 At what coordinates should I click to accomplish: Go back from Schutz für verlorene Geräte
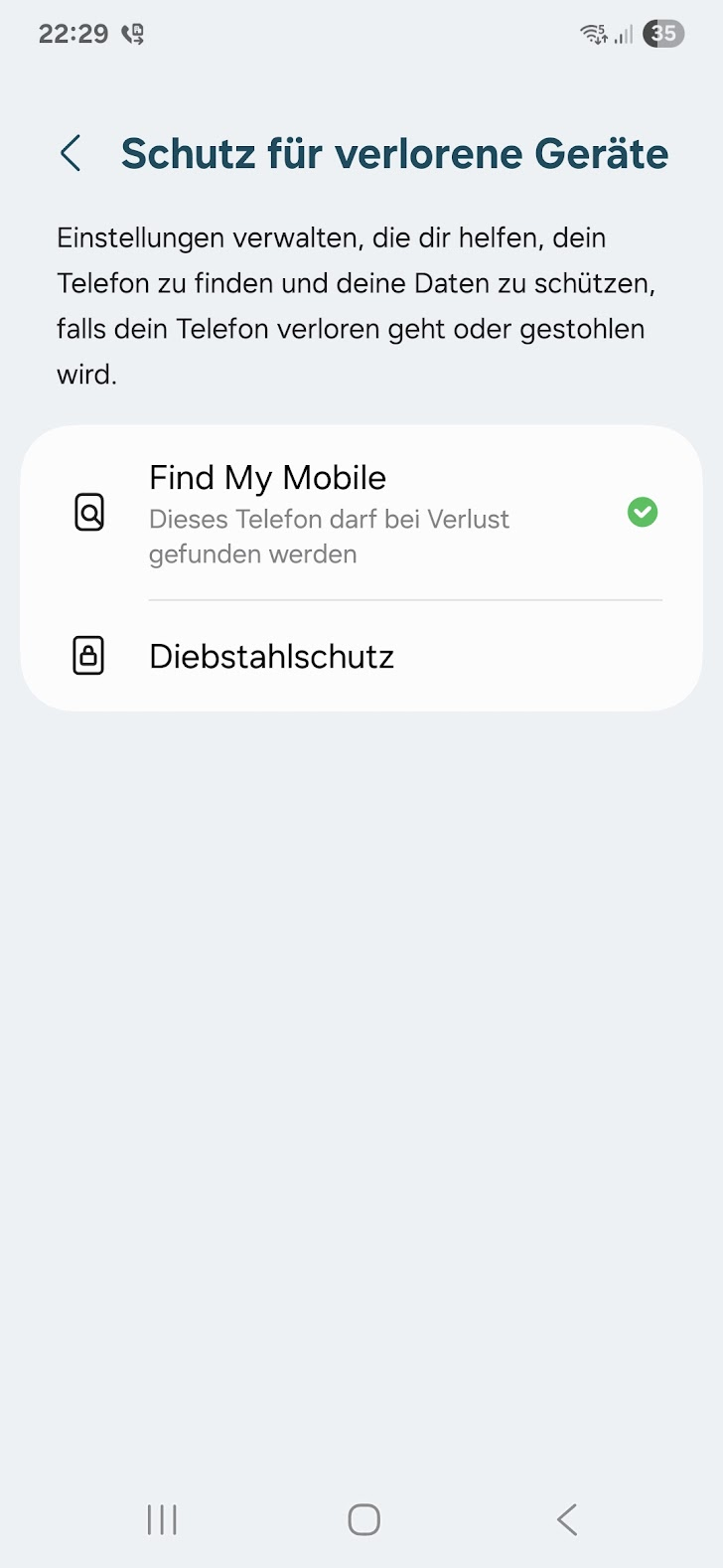point(71,154)
